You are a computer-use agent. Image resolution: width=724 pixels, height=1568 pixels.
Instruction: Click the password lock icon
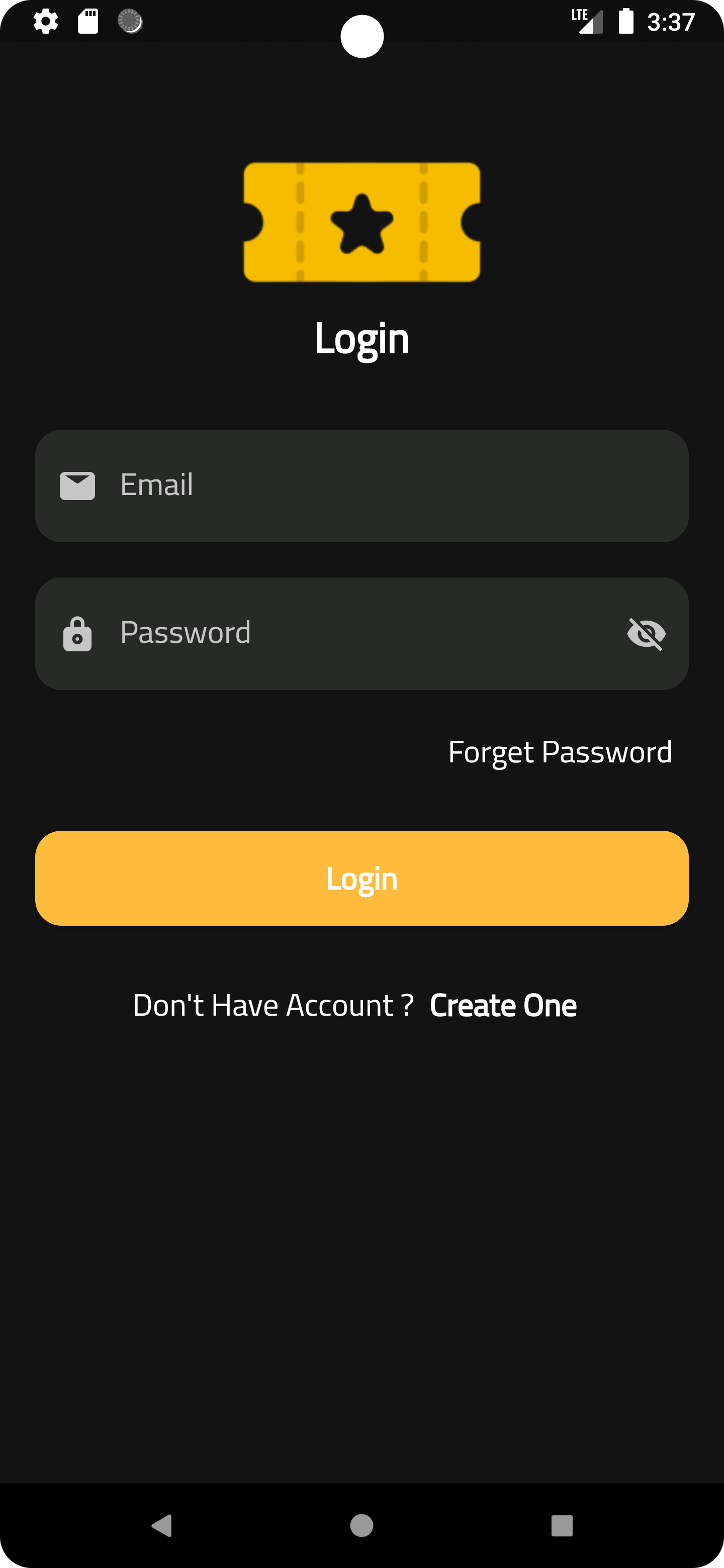tap(77, 633)
